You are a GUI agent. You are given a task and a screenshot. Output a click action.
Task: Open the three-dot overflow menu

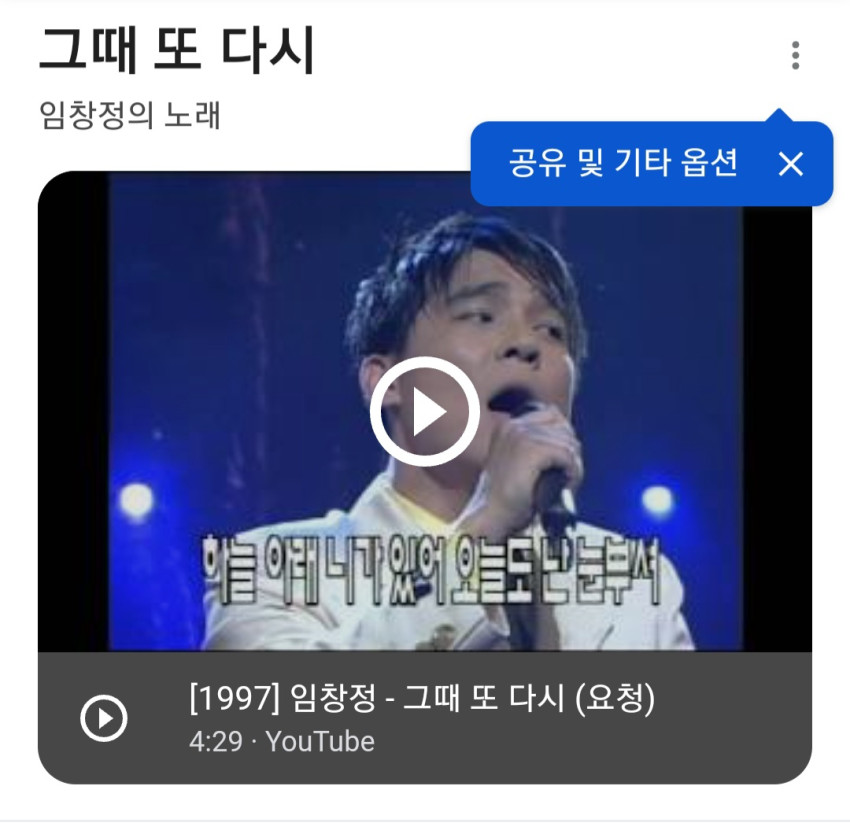pyautogui.click(x=795, y=55)
